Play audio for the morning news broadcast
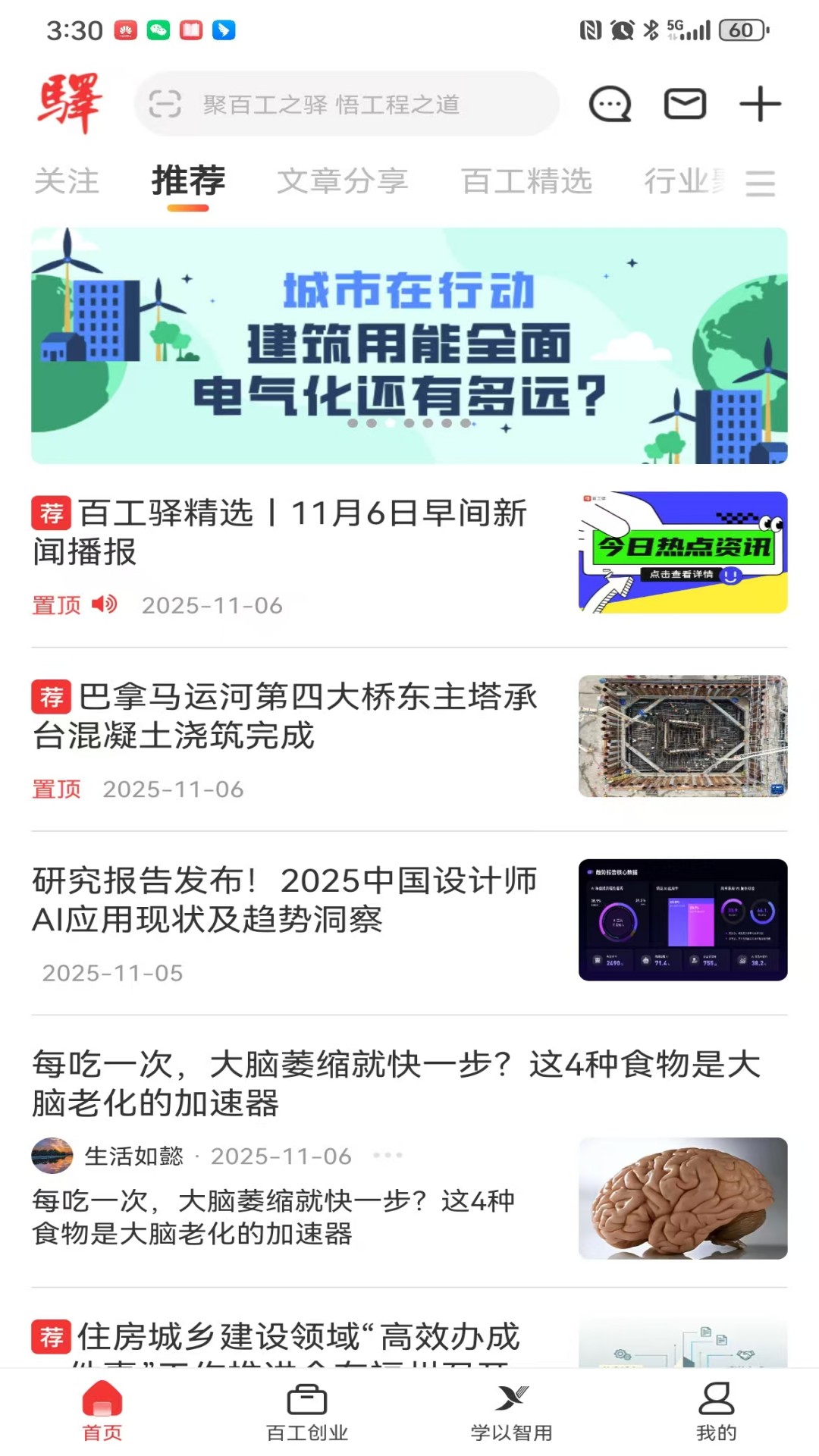Viewport: 819px width, 1456px height. pyautogui.click(x=105, y=604)
